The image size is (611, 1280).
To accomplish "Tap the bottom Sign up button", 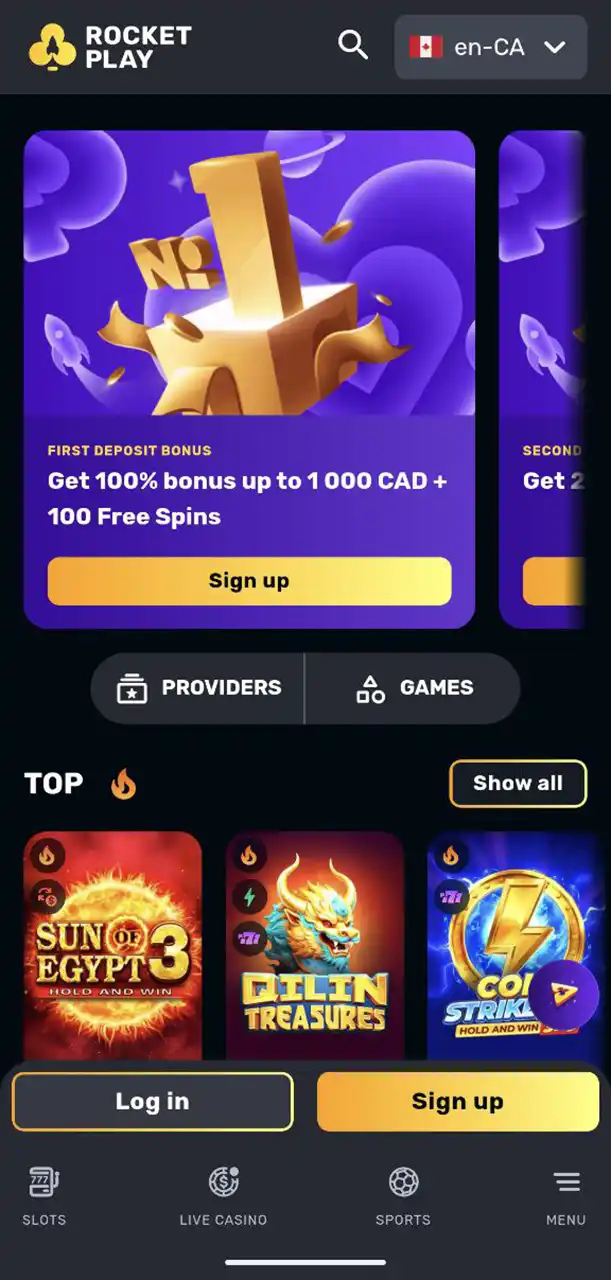I will click(458, 1101).
